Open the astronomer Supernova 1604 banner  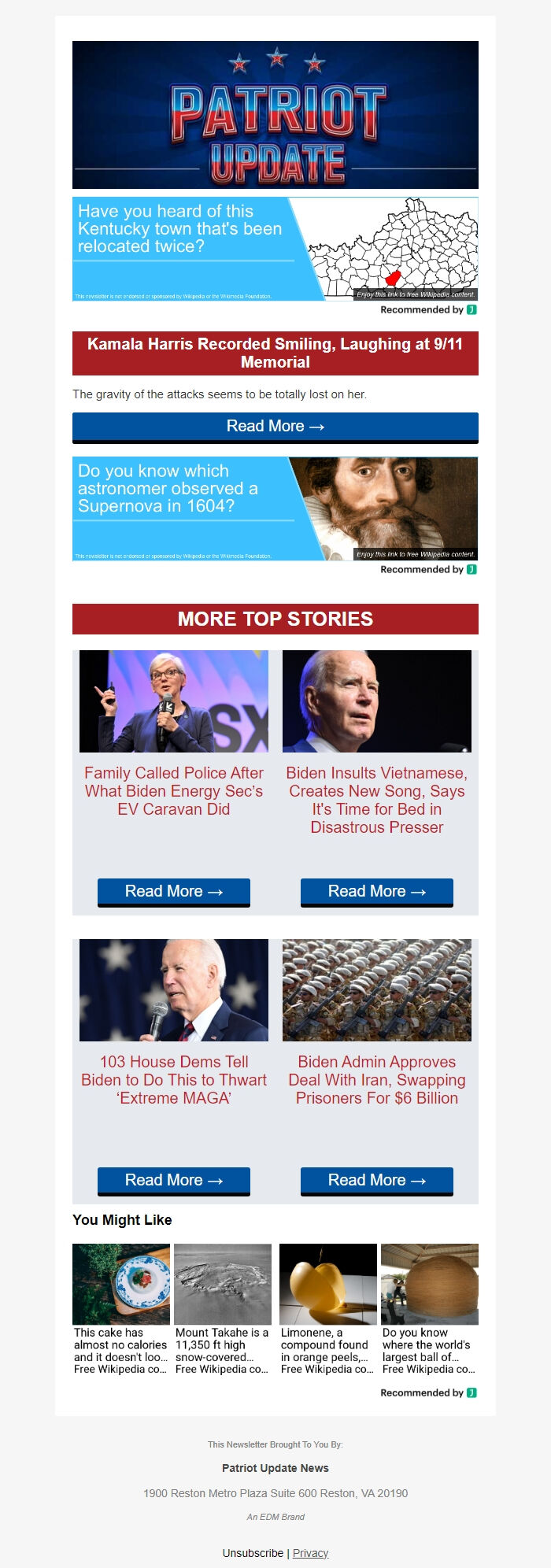(275, 508)
